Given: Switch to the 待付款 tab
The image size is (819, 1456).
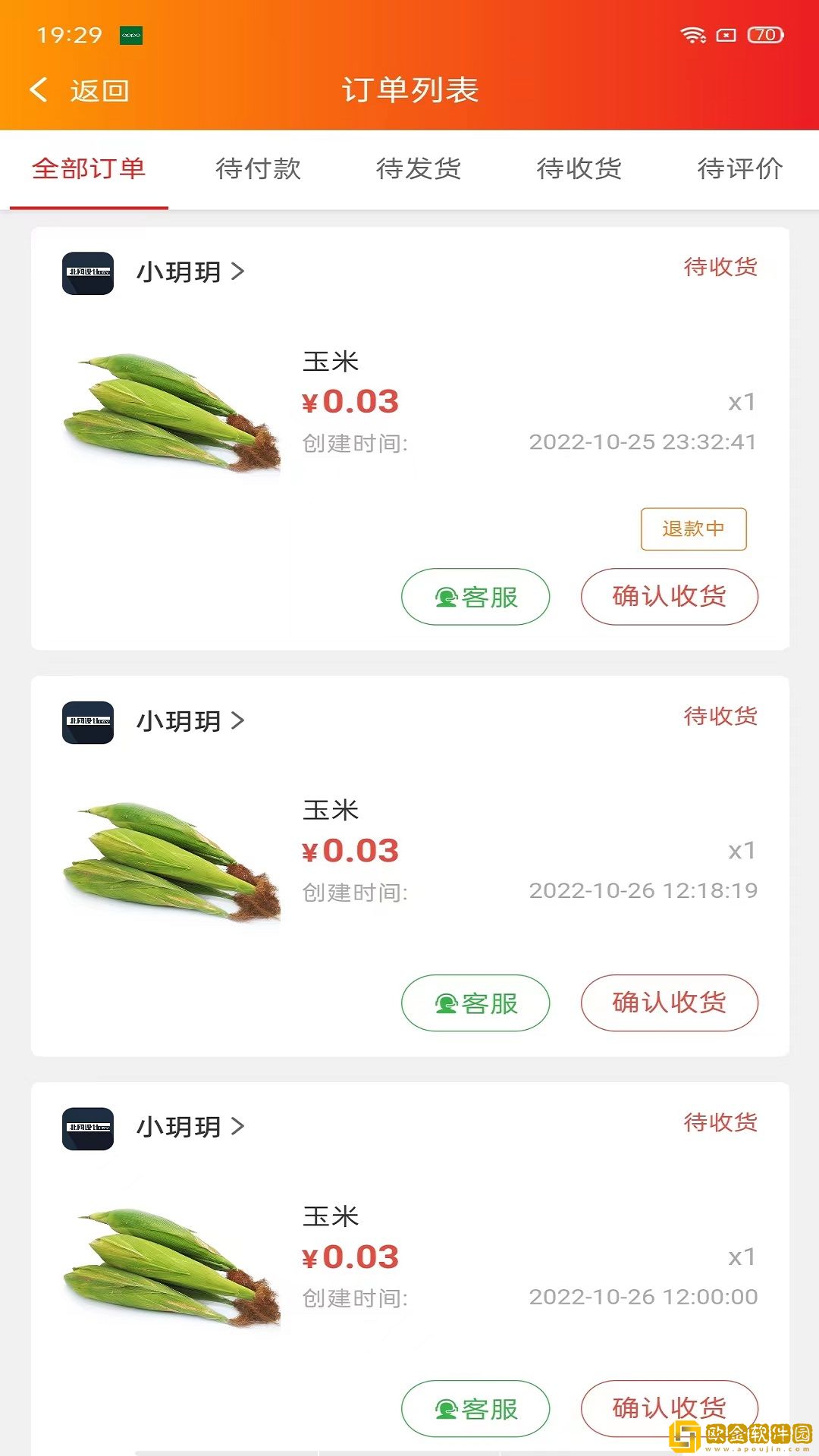Looking at the screenshot, I should coord(259,169).
